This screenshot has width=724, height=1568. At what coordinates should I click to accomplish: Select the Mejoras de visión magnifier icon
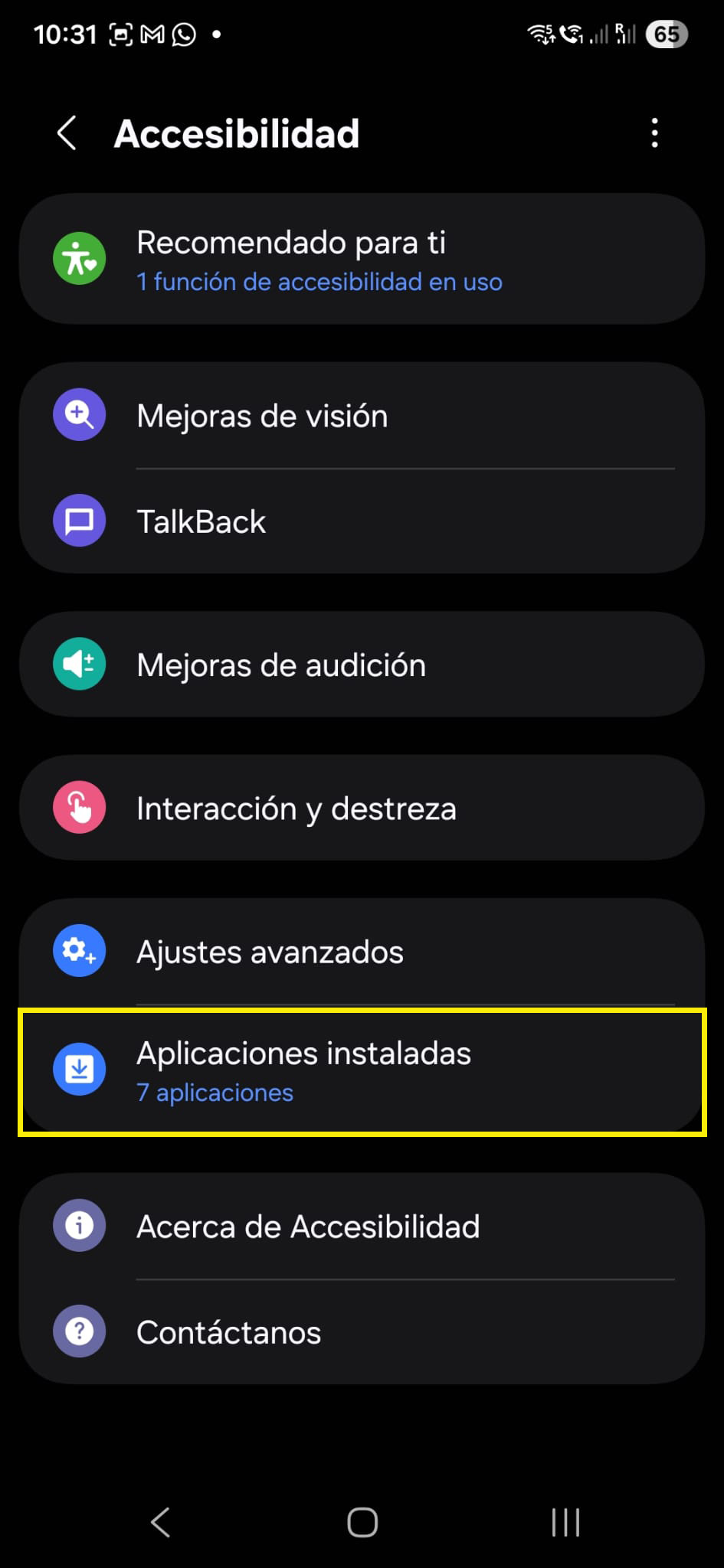tap(78, 414)
